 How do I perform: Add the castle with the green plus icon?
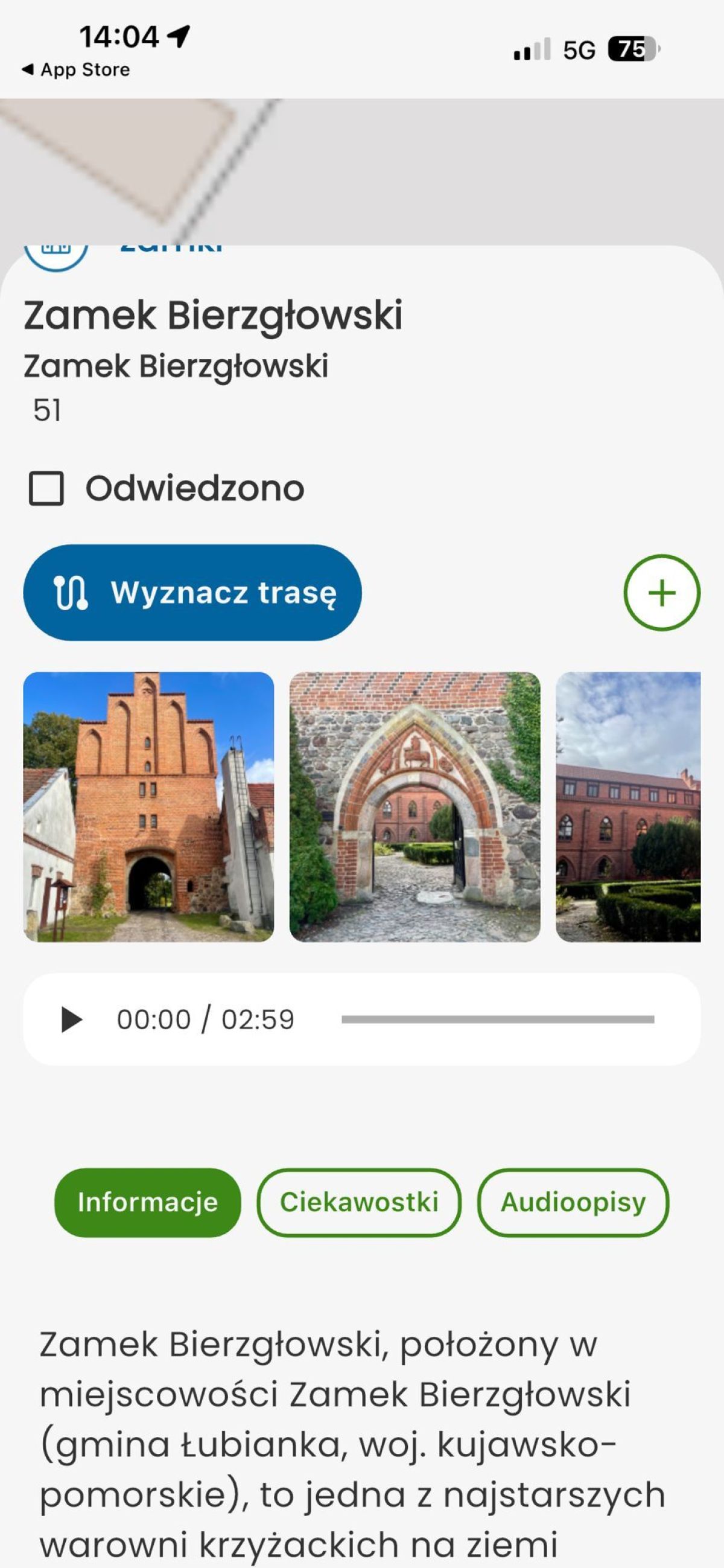(661, 592)
